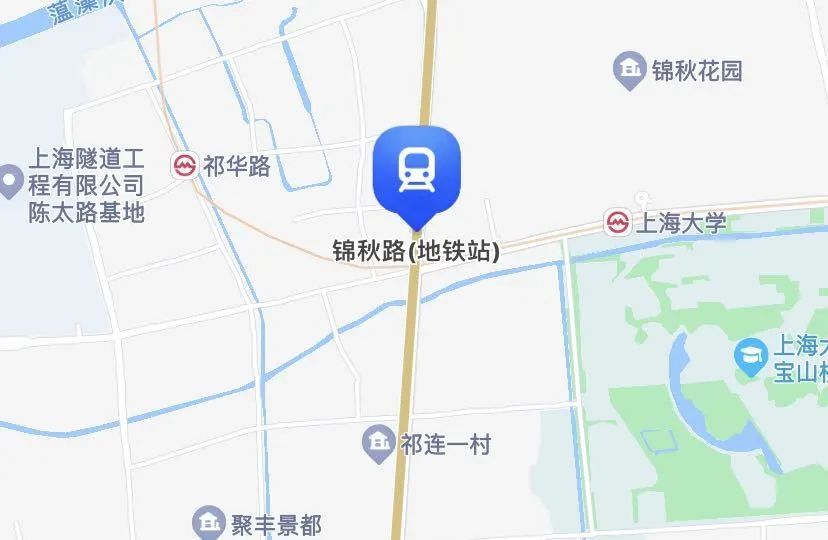Select the 祁华路 metro station marker
This screenshot has width=828, height=540.
click(184, 165)
